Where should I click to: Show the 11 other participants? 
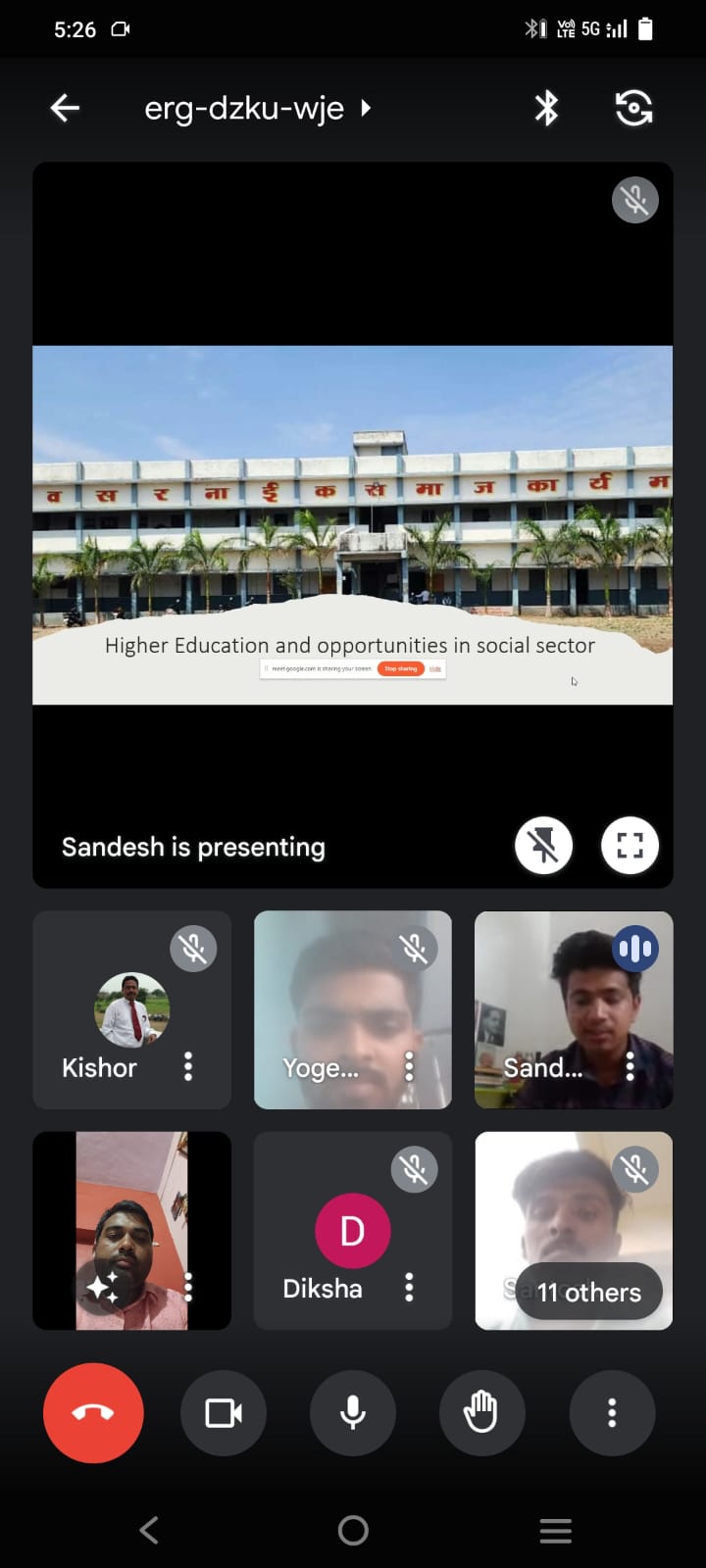[588, 1293]
